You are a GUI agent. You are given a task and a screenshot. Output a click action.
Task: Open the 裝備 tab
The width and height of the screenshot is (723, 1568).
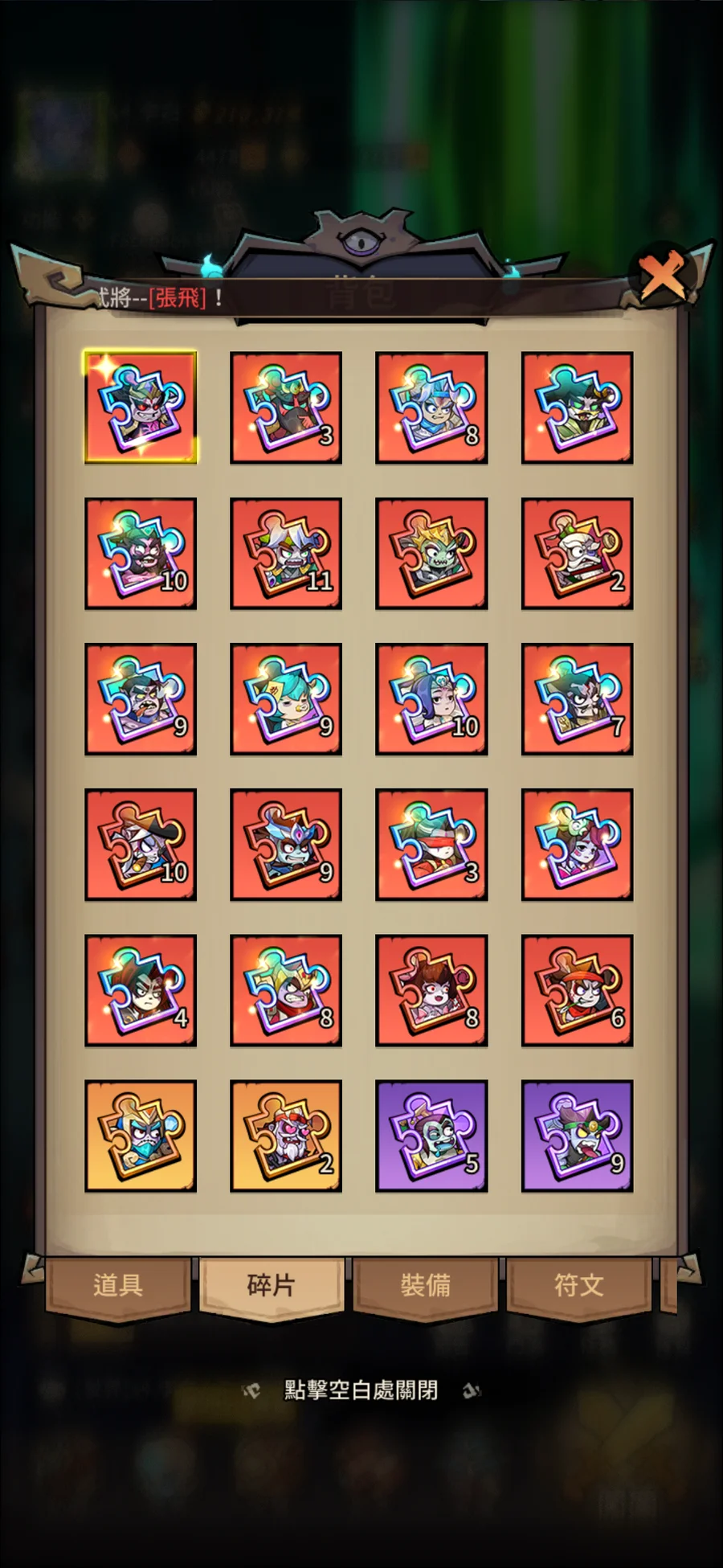pos(425,1284)
